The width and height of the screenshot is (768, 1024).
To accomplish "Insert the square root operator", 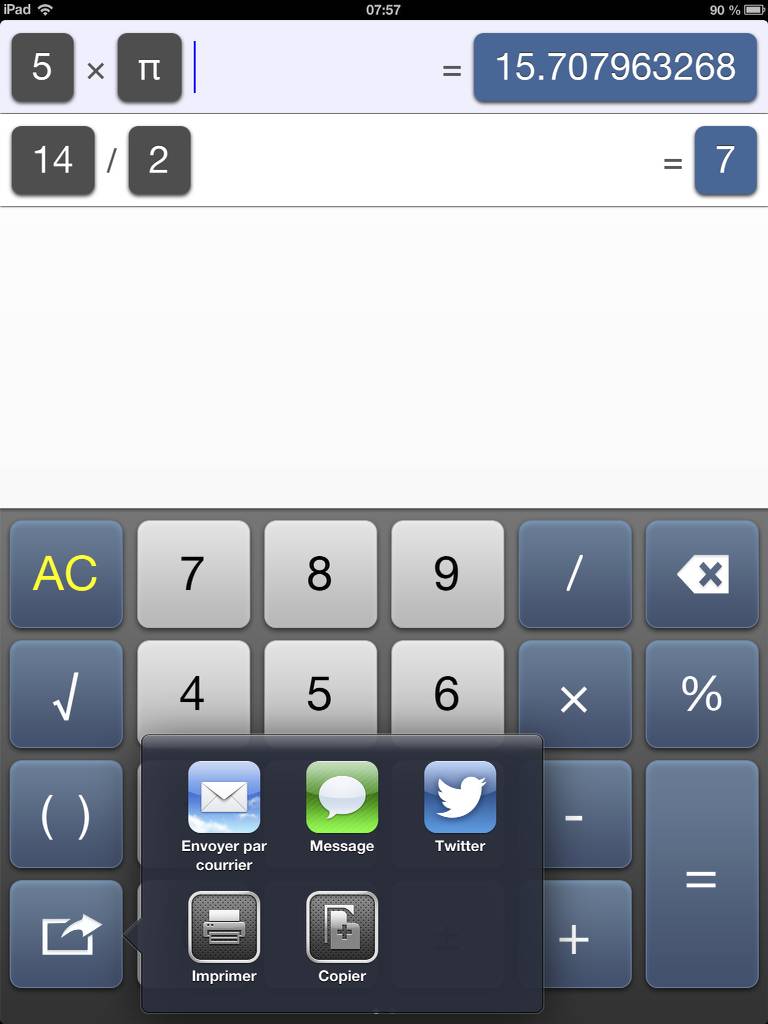I will (x=66, y=695).
